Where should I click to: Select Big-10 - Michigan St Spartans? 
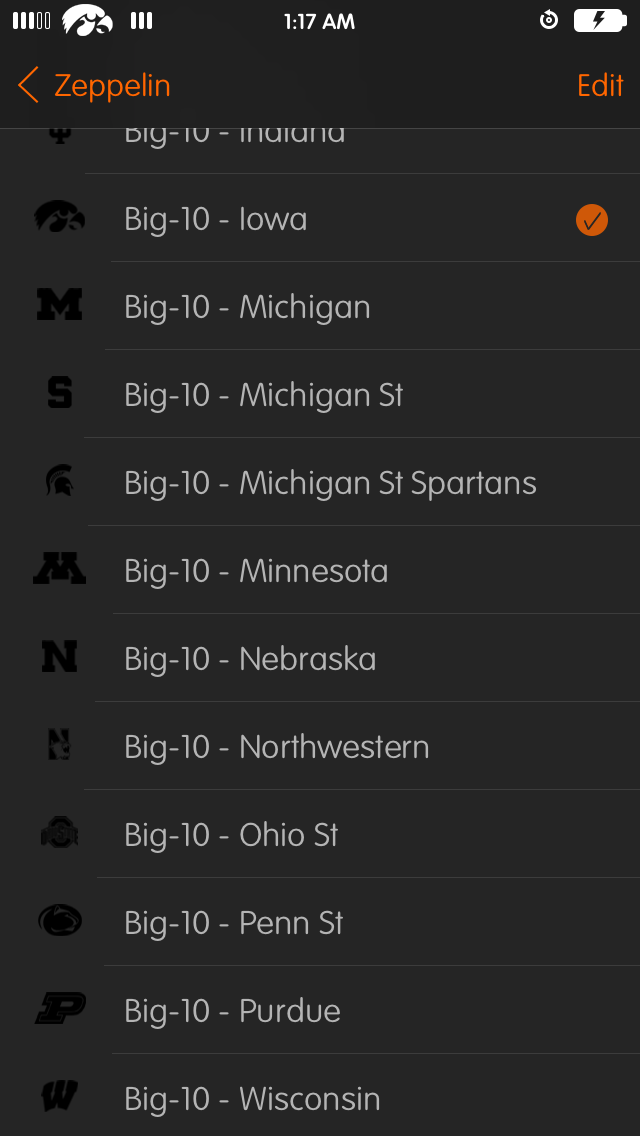click(x=320, y=482)
